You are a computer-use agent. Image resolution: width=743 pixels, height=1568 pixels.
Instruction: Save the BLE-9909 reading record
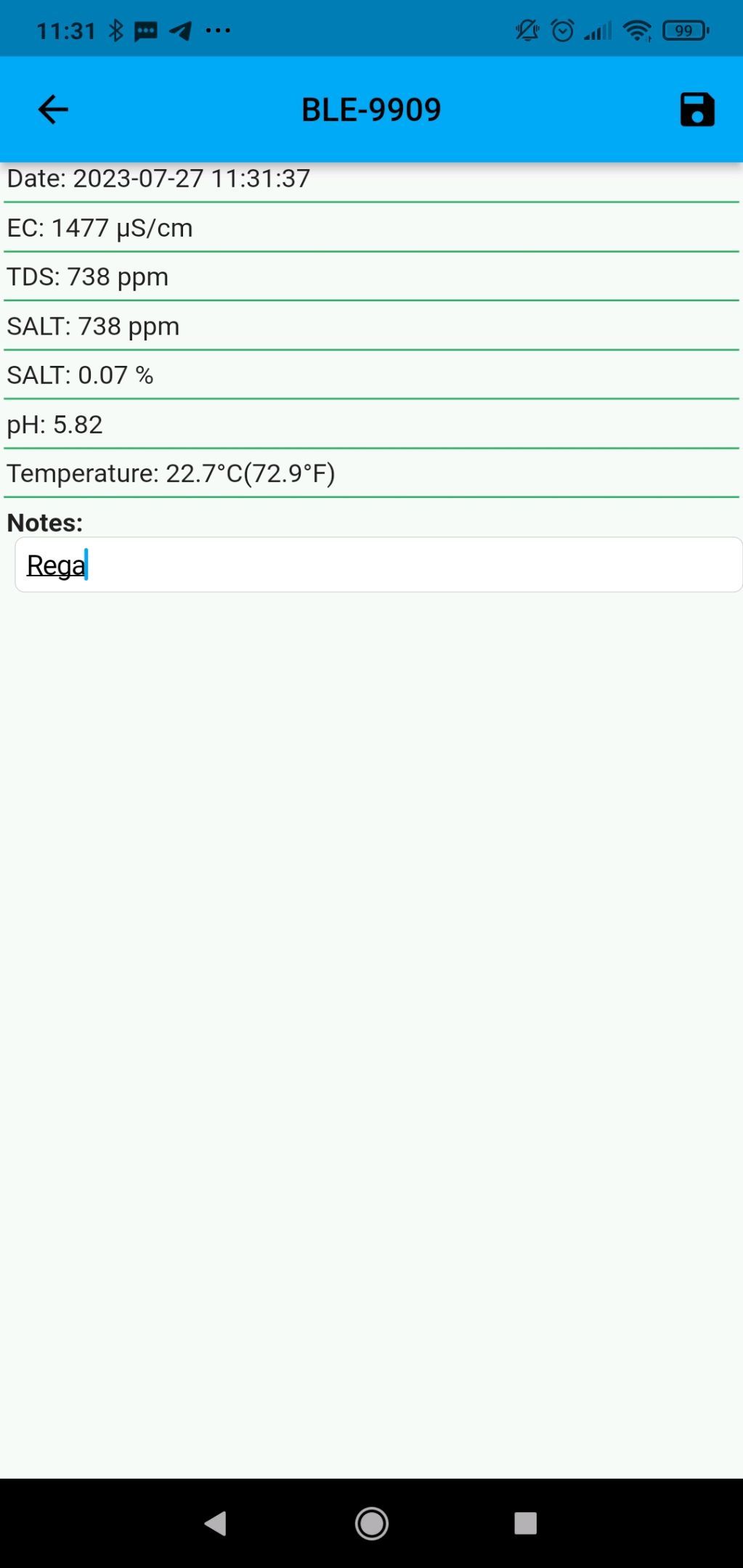coord(697,110)
